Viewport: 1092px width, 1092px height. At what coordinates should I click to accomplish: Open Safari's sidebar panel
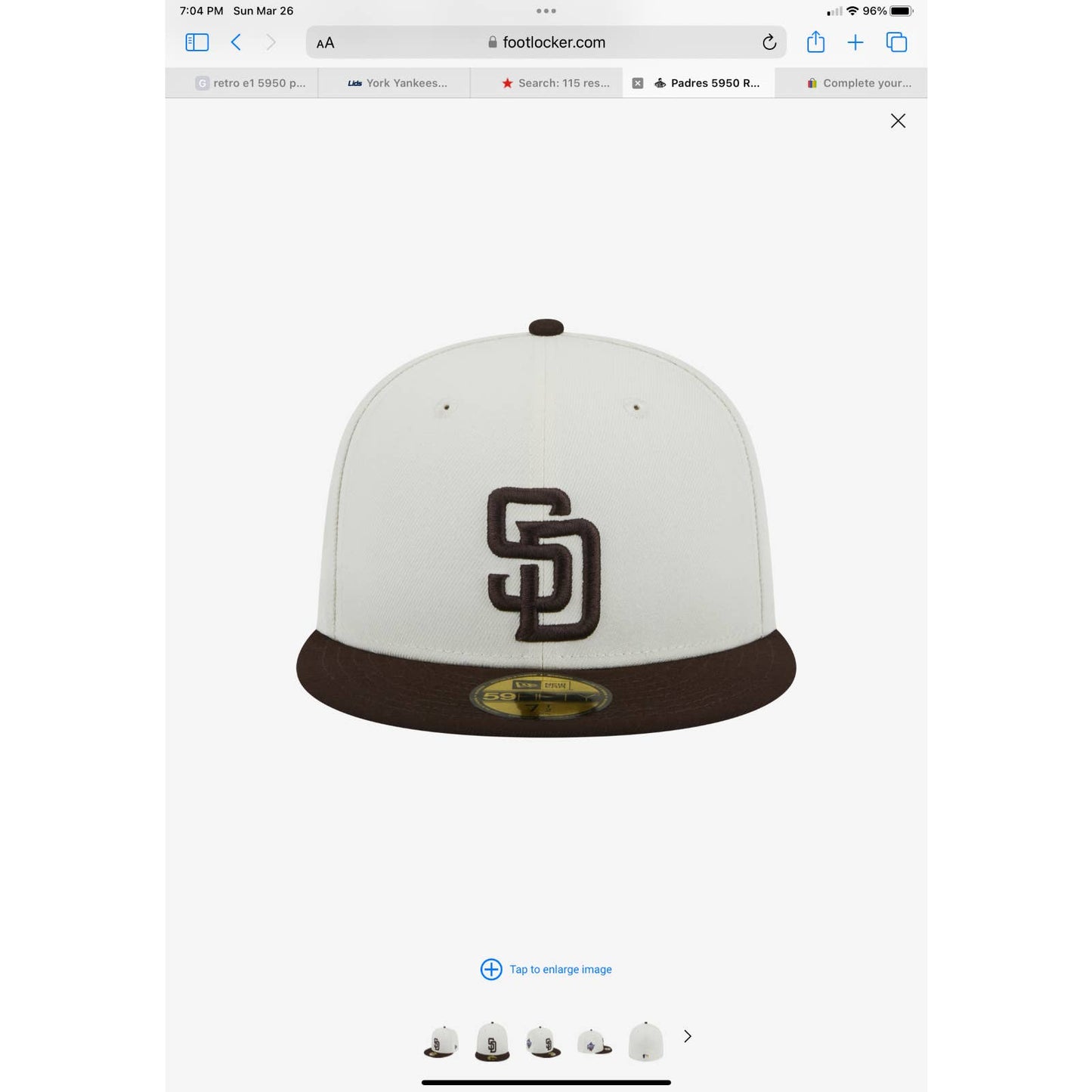pos(197,42)
